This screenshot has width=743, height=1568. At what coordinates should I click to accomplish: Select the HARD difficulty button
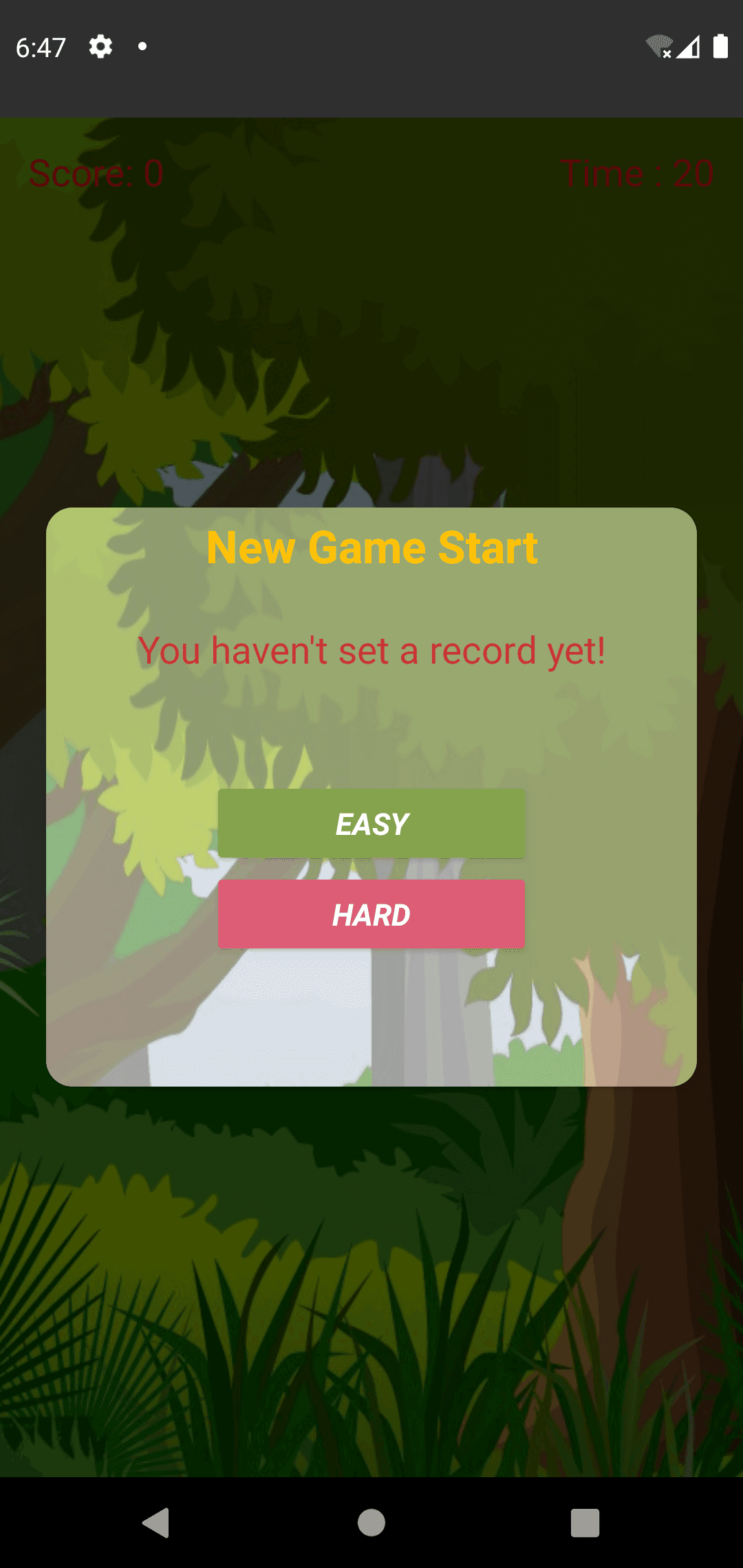[x=371, y=915]
